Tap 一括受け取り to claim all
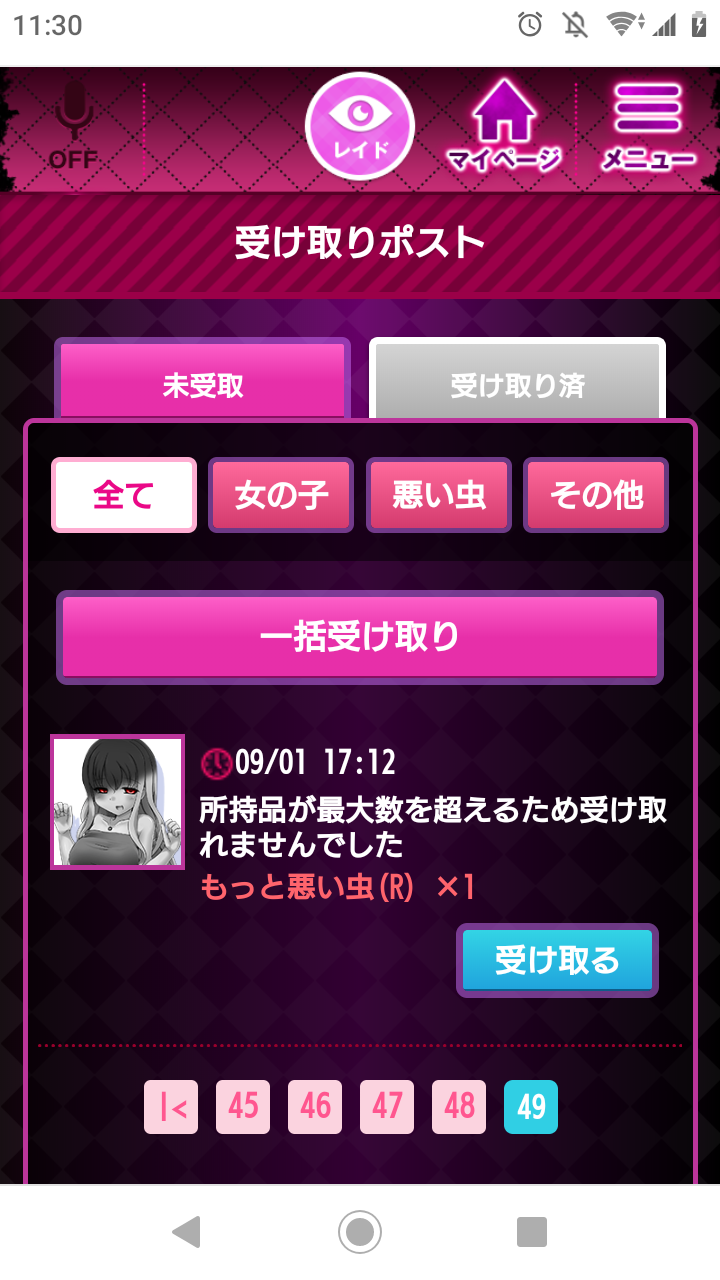The width and height of the screenshot is (720, 1280). tap(360, 637)
